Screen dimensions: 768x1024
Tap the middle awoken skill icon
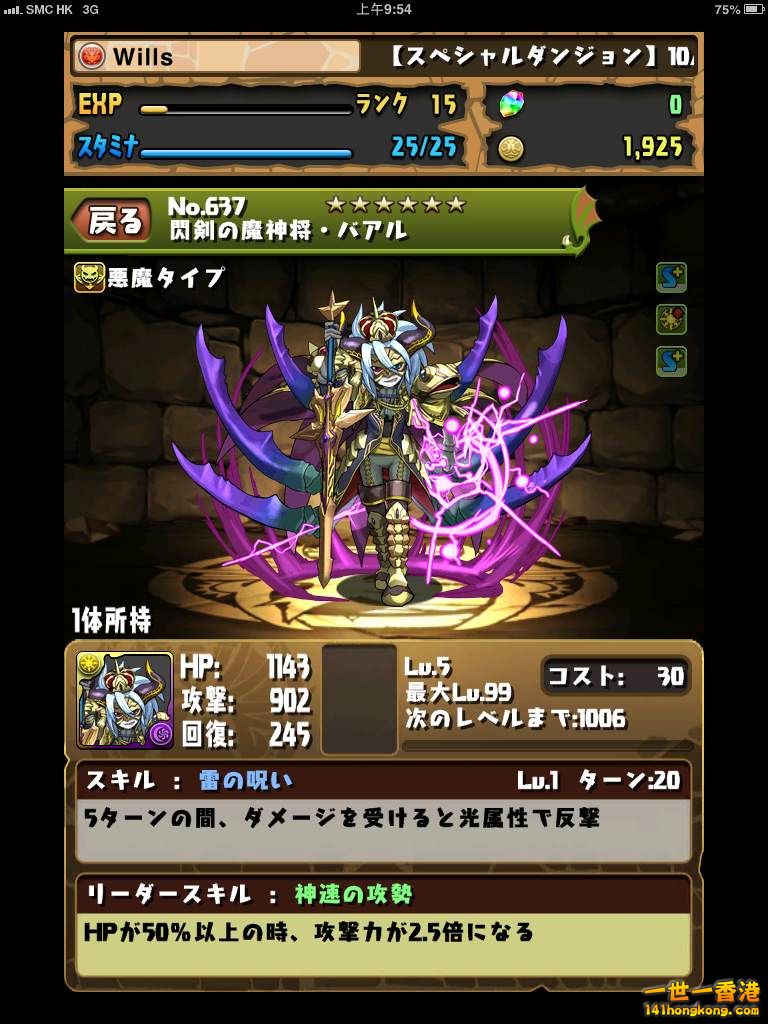(671, 319)
